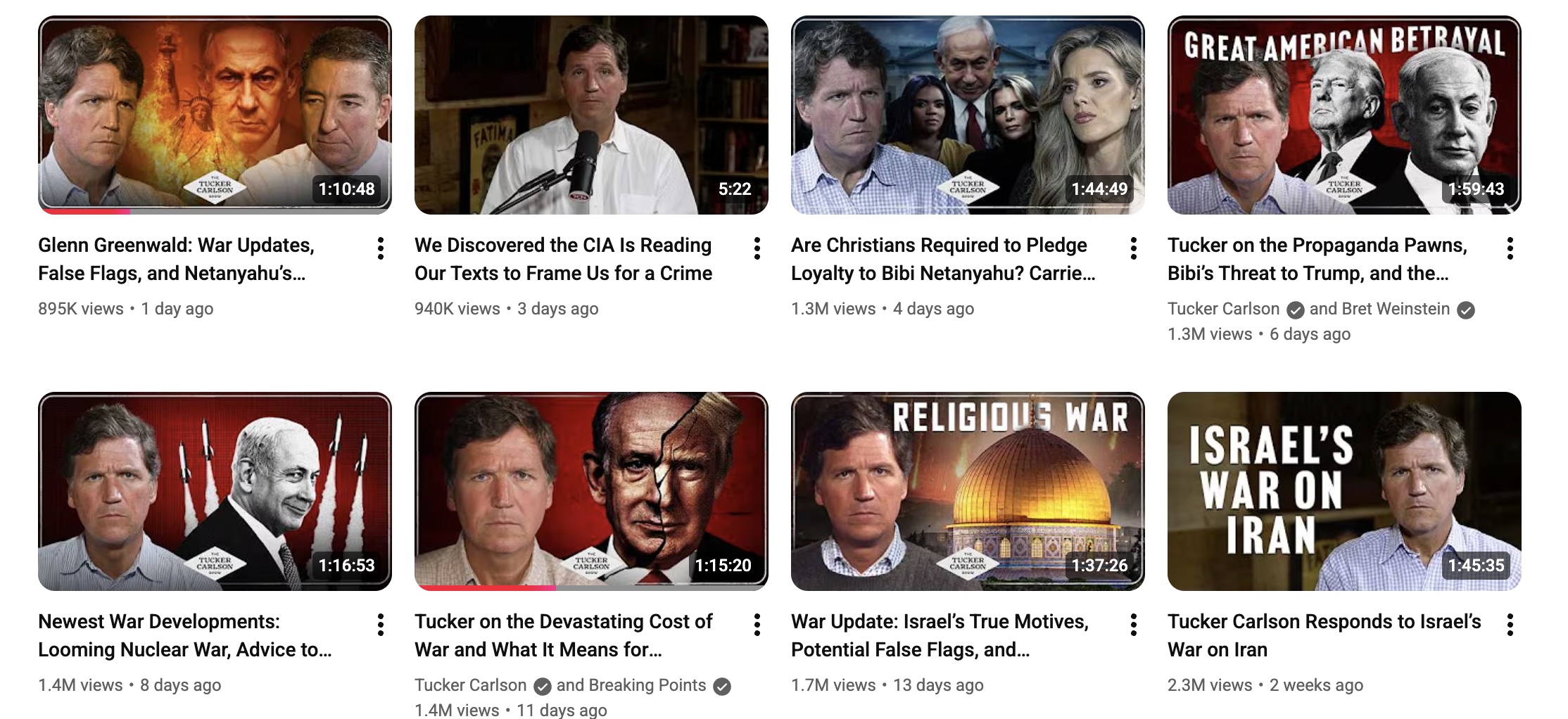Open the Newest War Developments video
The width and height of the screenshot is (1568, 719).
click(x=215, y=491)
